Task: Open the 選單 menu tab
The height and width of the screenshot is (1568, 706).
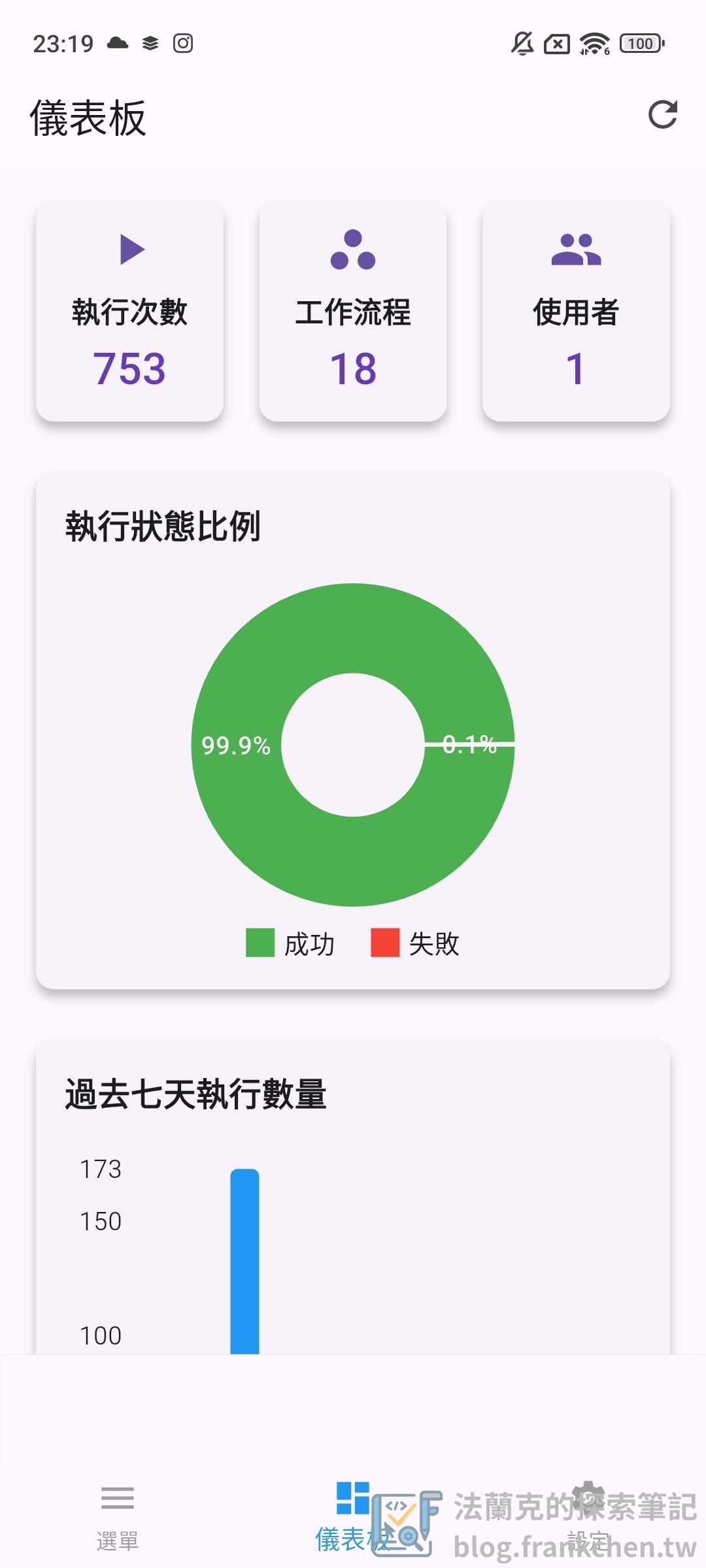Action: pyautogui.click(x=118, y=1516)
